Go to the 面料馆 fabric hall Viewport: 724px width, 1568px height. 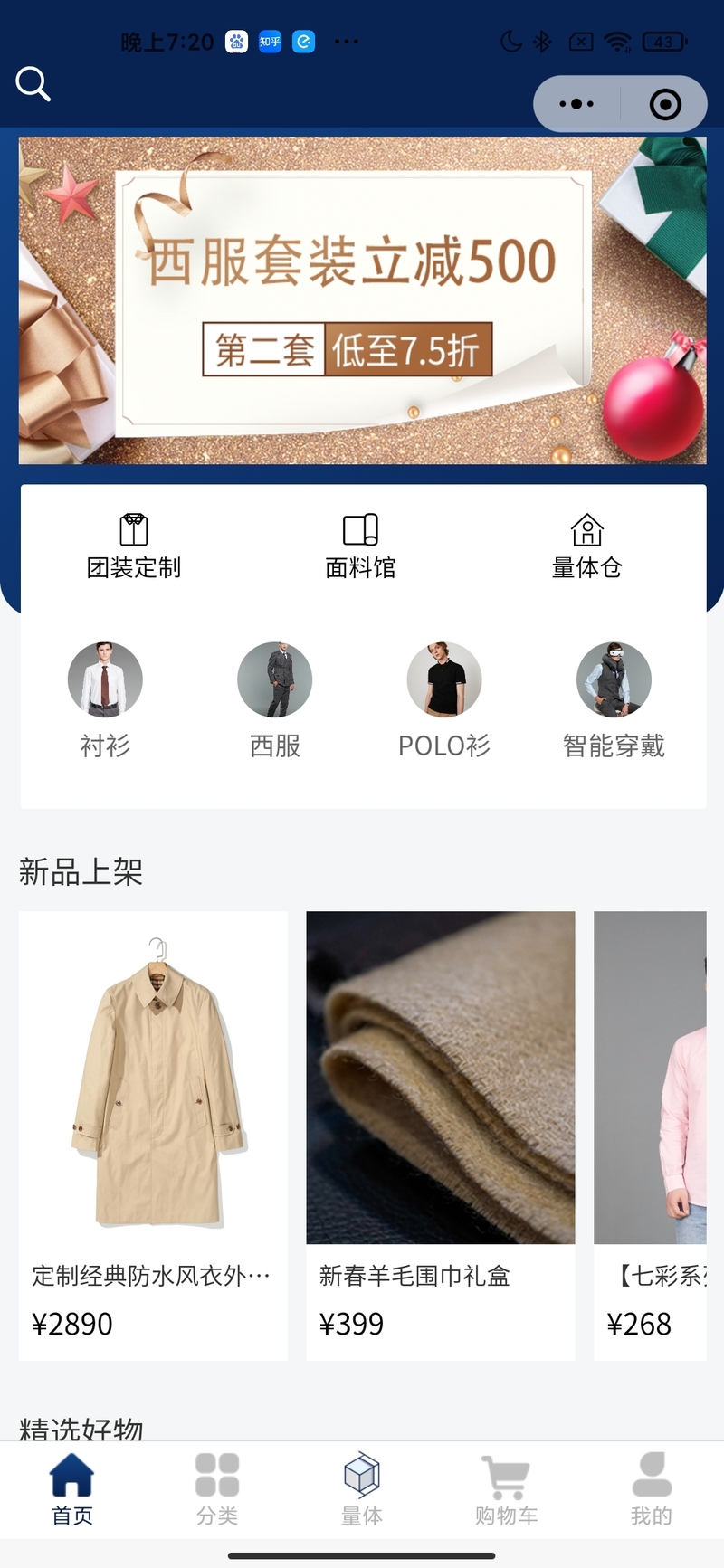click(x=360, y=546)
